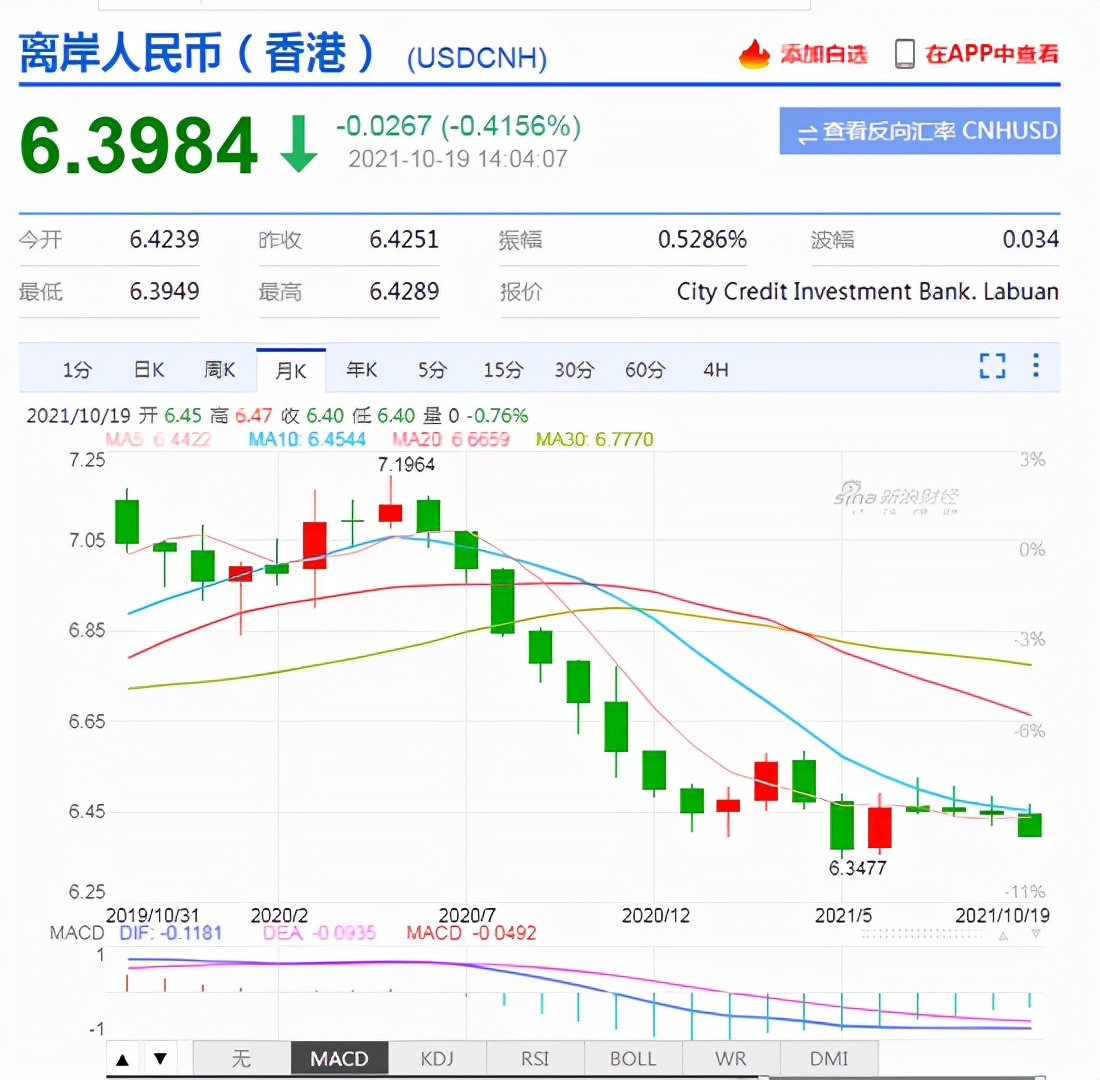Expand chart to fullscreen
The image size is (1100, 1080).
pyautogui.click(x=992, y=366)
